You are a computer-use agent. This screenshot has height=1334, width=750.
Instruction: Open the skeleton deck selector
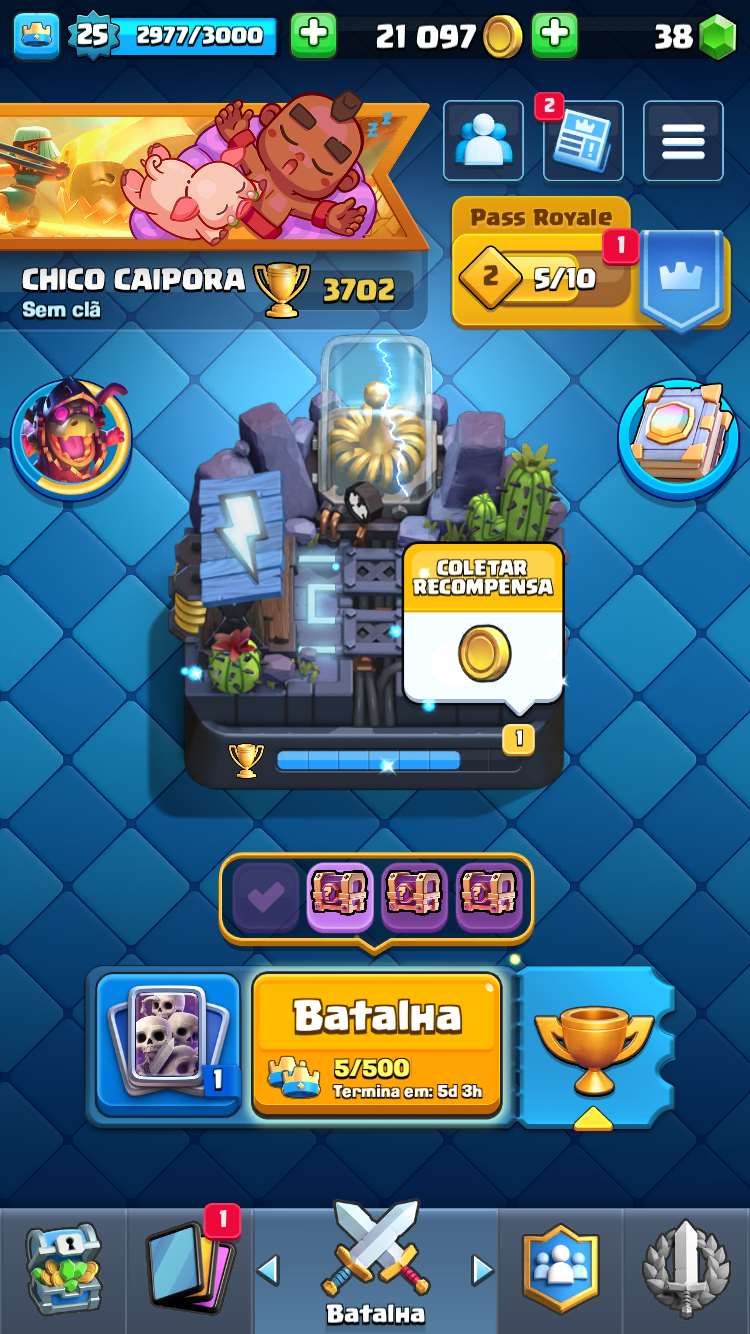tap(168, 1045)
